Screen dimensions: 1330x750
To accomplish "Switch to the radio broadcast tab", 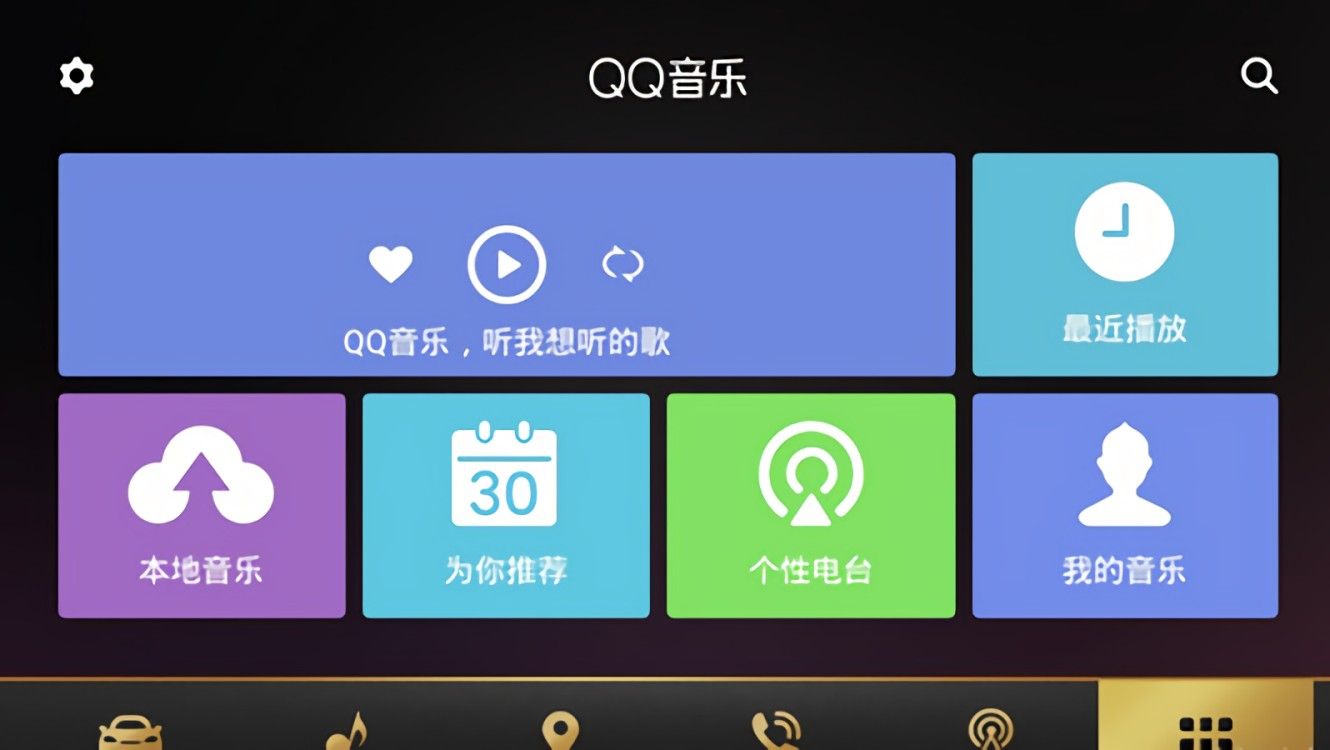I will click(x=990, y=730).
